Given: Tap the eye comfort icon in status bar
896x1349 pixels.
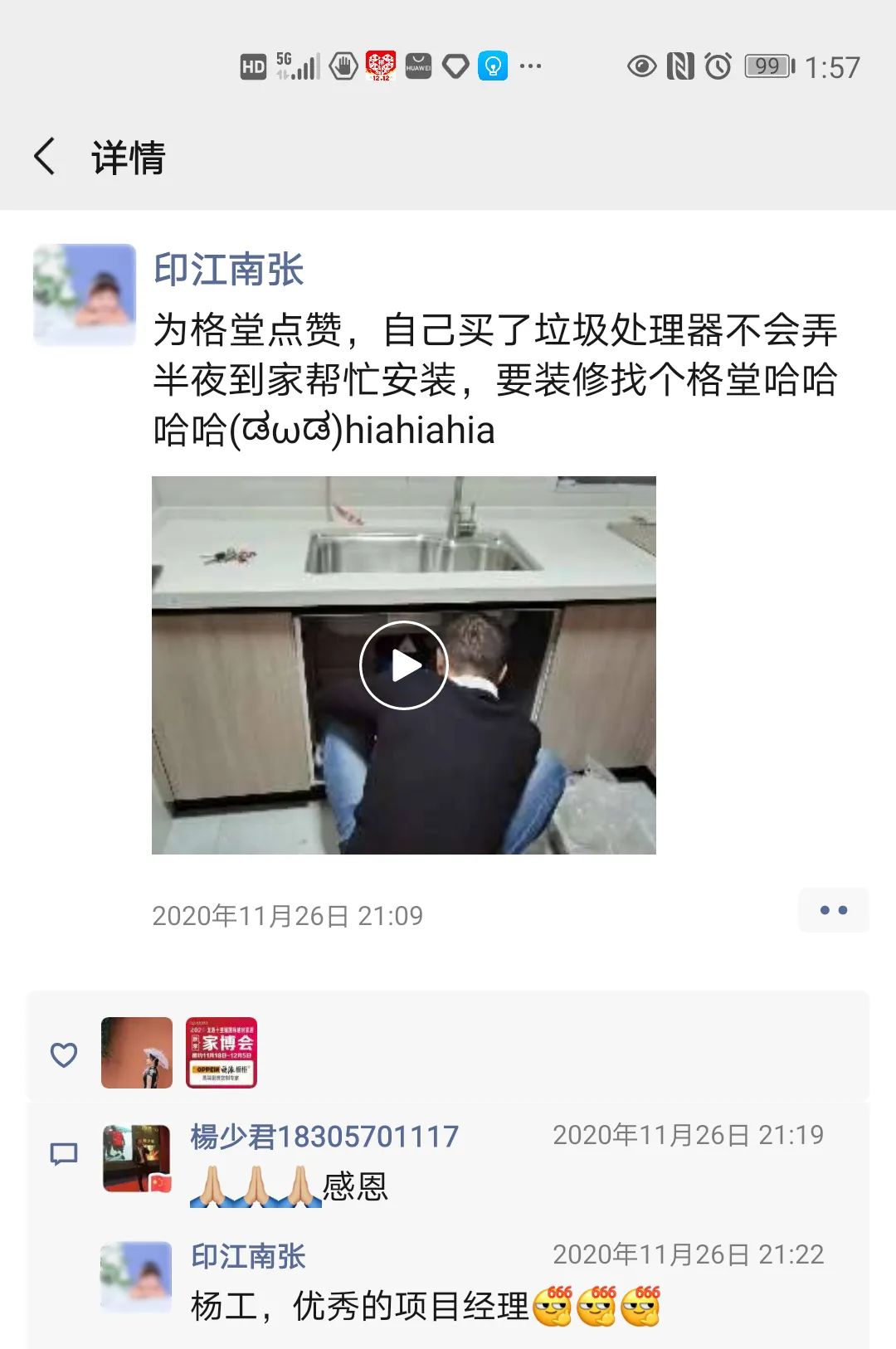Looking at the screenshot, I should tap(639, 66).
